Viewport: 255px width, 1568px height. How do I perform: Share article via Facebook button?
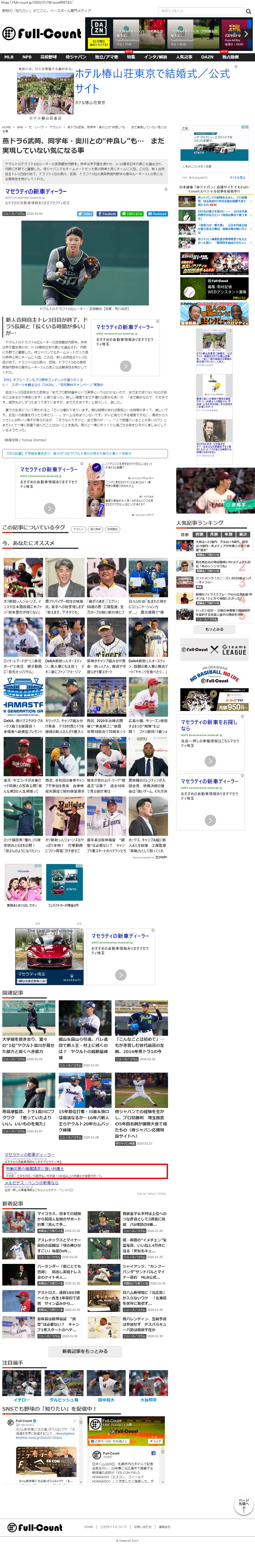click(107, 214)
